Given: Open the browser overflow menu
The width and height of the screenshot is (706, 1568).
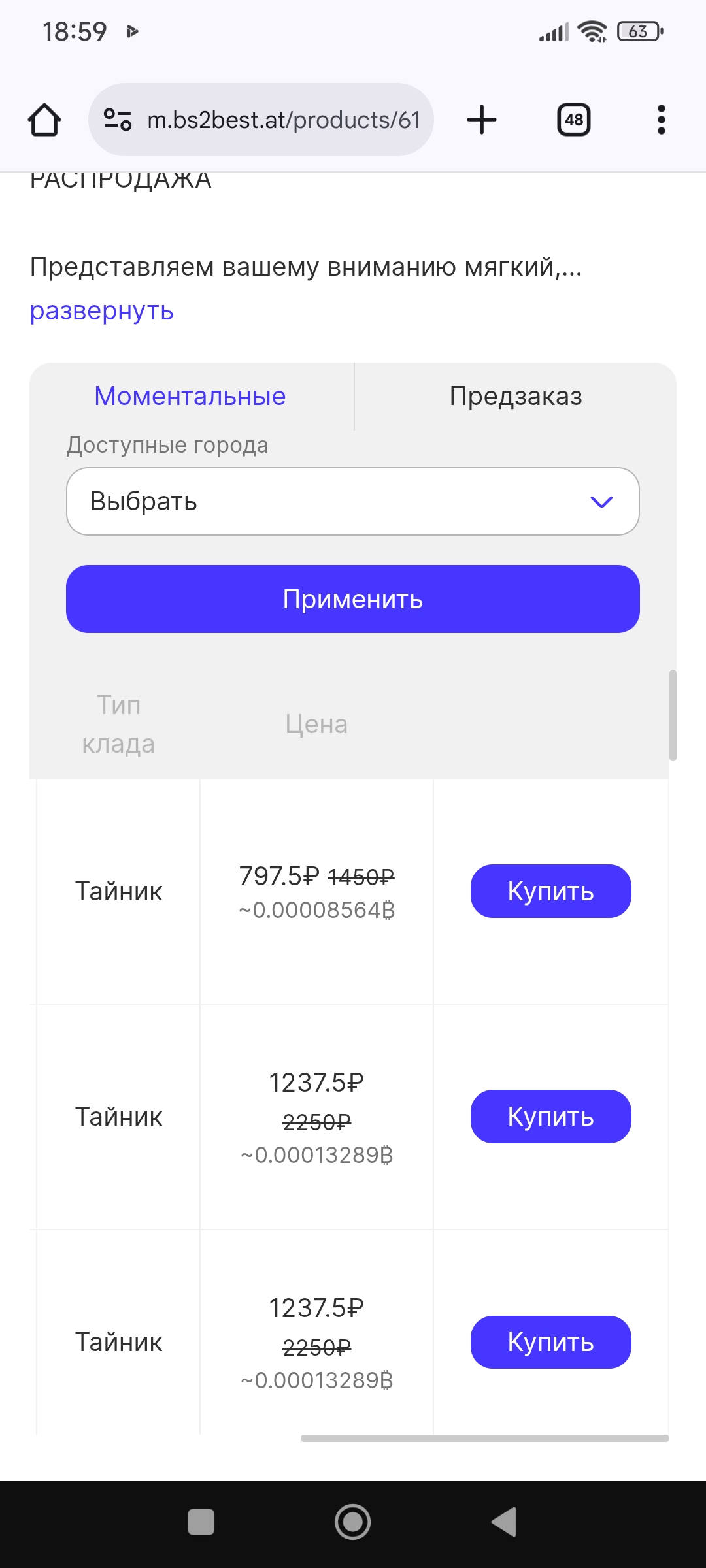Looking at the screenshot, I should (662, 120).
